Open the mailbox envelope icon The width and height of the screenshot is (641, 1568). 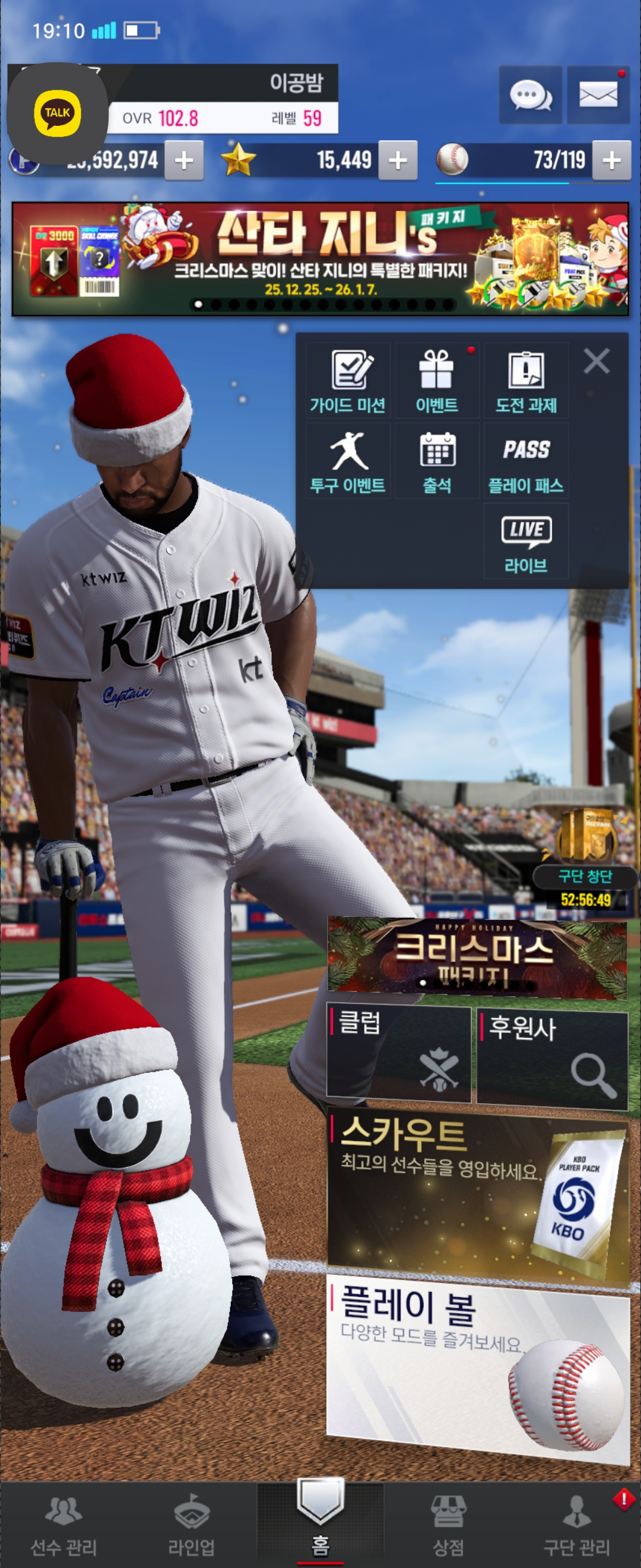(x=598, y=96)
